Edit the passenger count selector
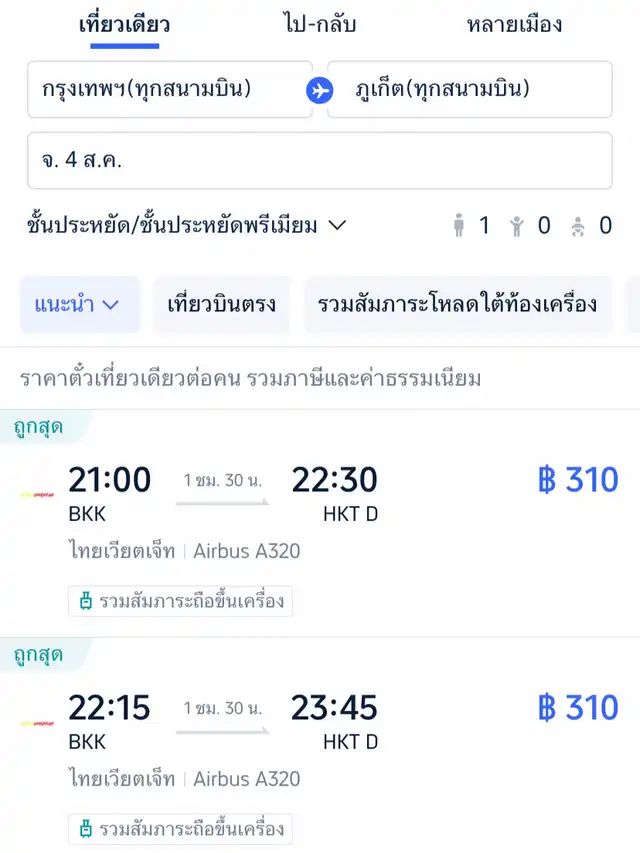The height and width of the screenshot is (853, 640). [531, 226]
